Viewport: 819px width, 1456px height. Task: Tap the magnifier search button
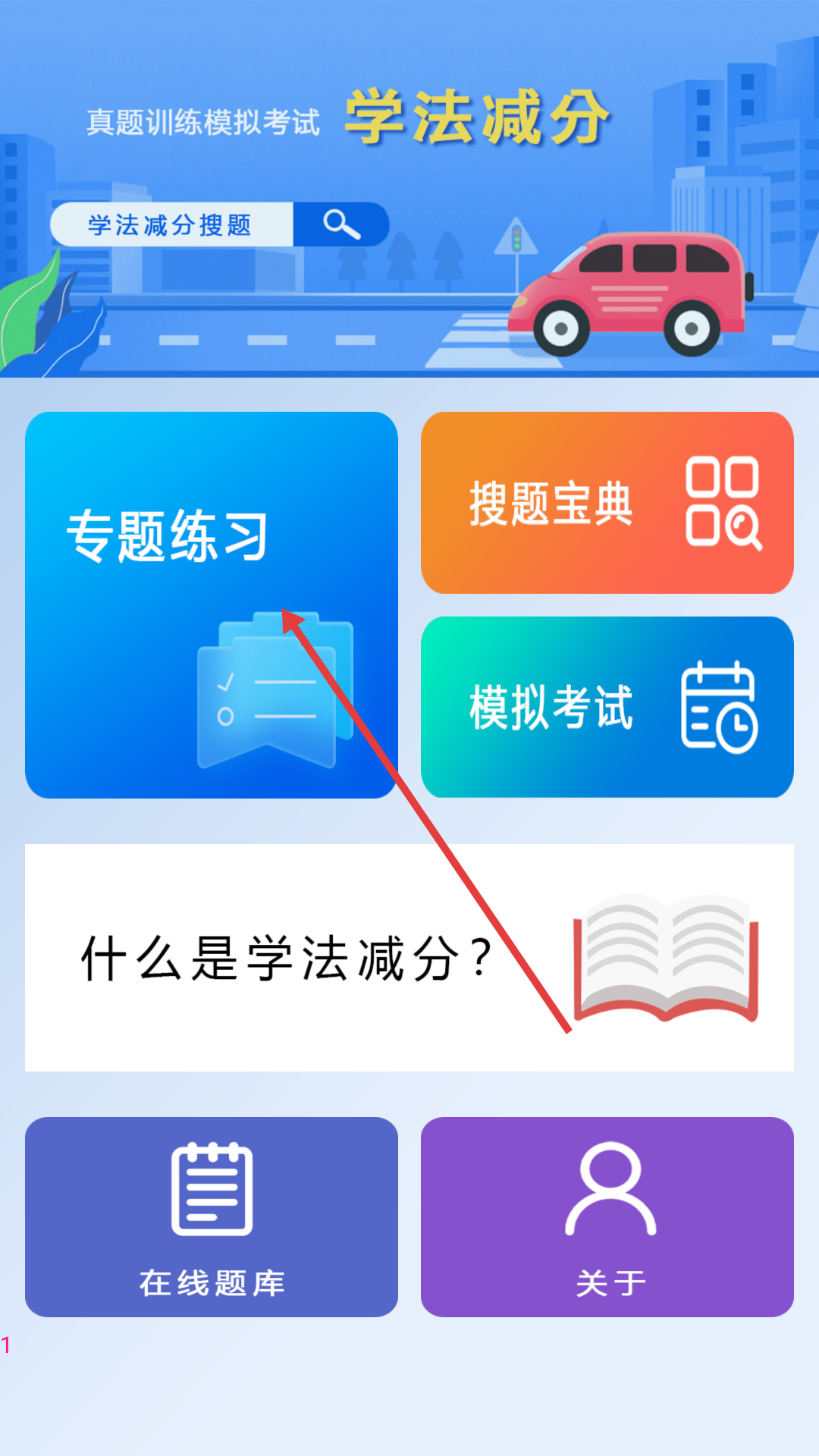click(341, 224)
